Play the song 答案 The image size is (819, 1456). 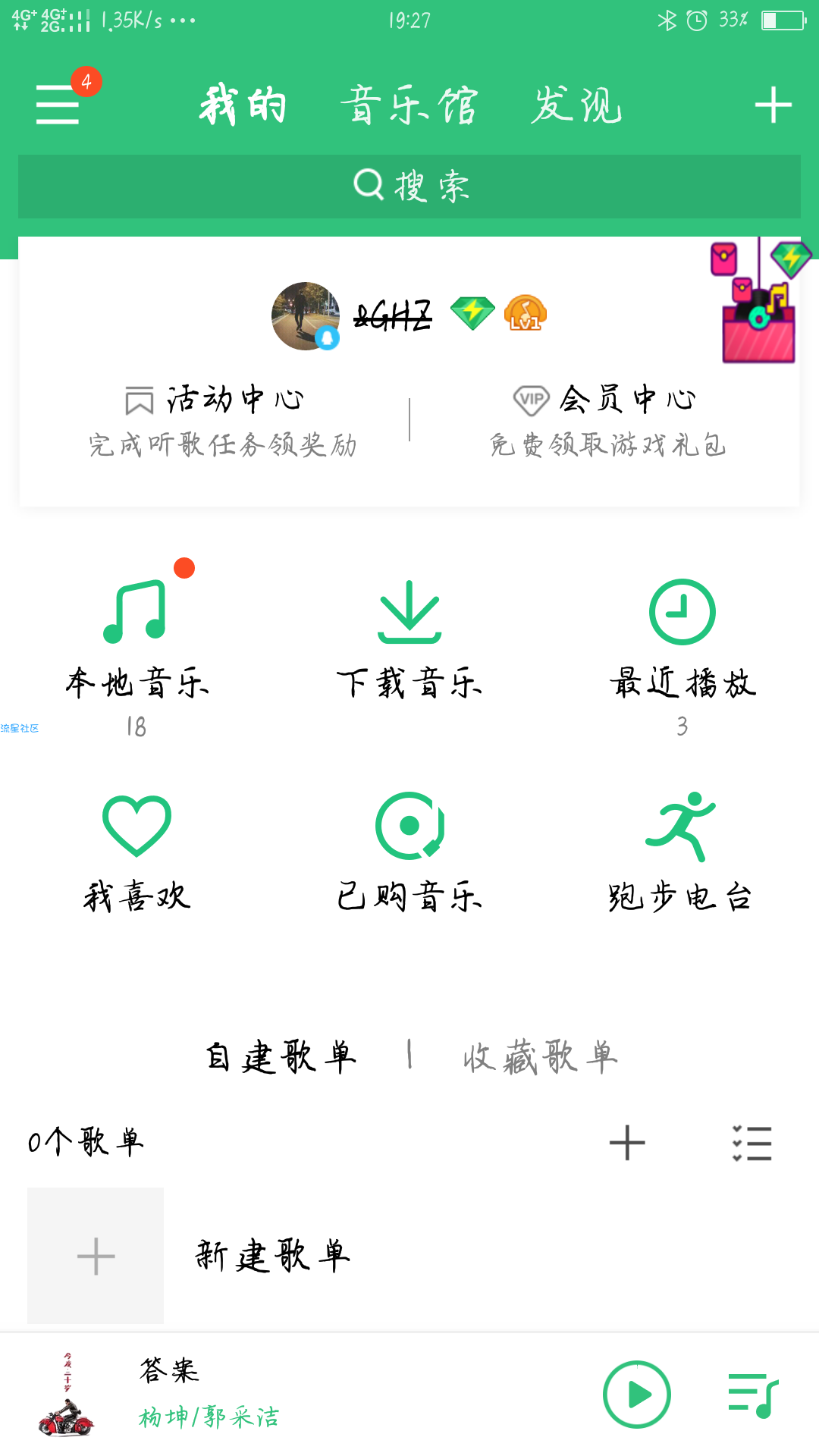(636, 1394)
